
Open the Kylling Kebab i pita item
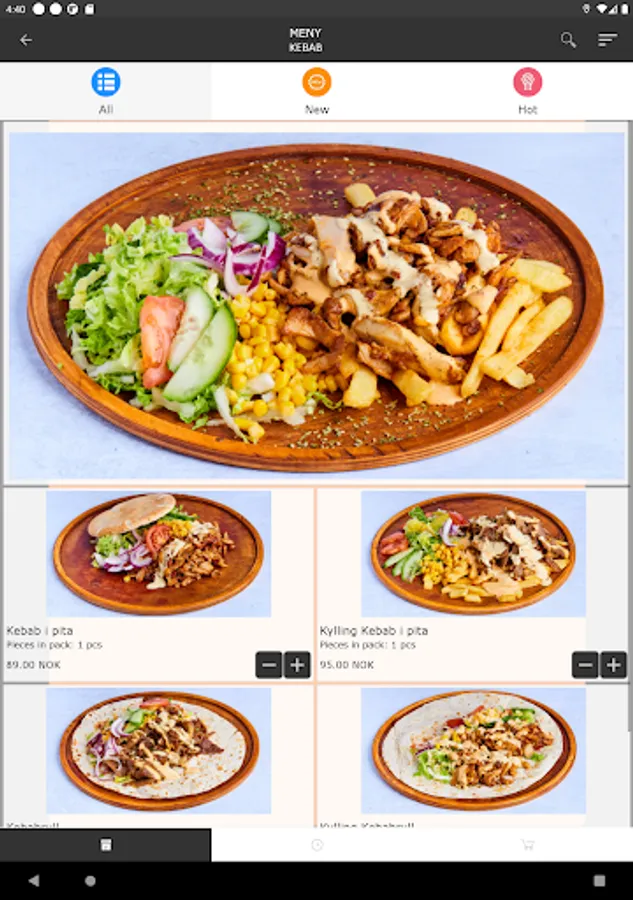473,555
